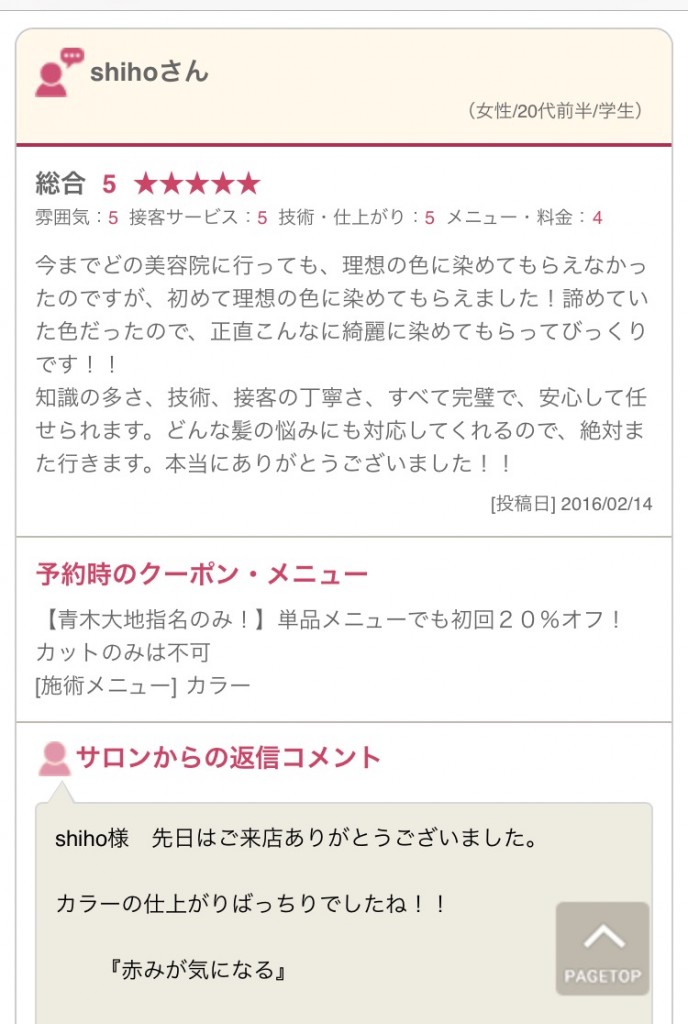Tap the PAGETOP button
The width and height of the screenshot is (688, 1024).
602,948
